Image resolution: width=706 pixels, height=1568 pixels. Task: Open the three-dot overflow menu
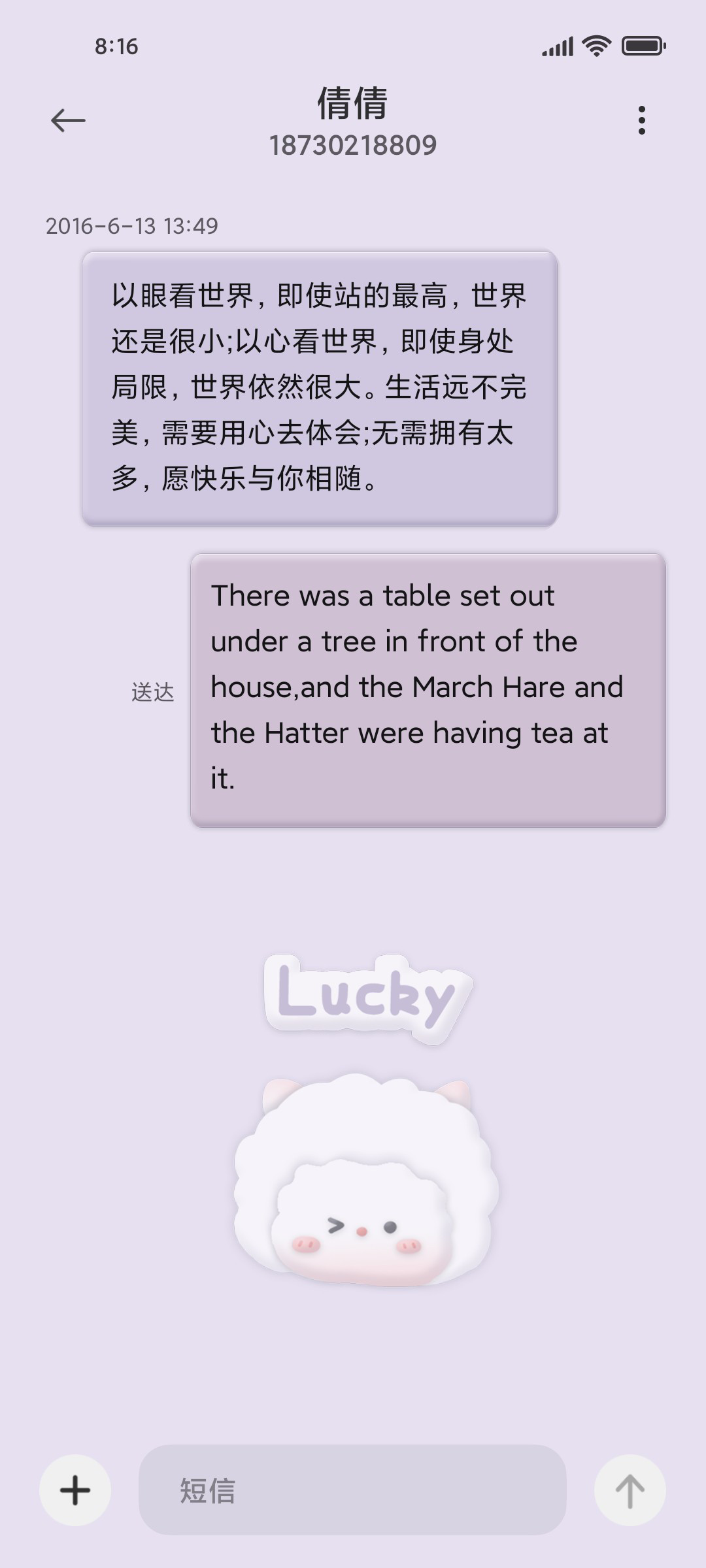pyautogui.click(x=641, y=121)
